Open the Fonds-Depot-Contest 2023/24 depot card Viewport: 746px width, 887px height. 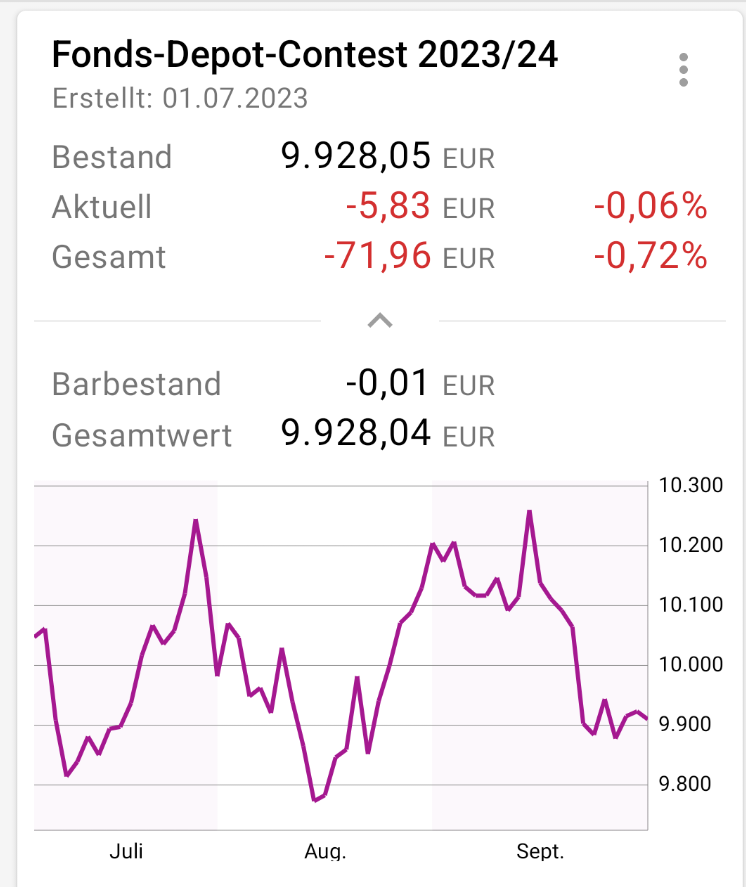coord(304,55)
